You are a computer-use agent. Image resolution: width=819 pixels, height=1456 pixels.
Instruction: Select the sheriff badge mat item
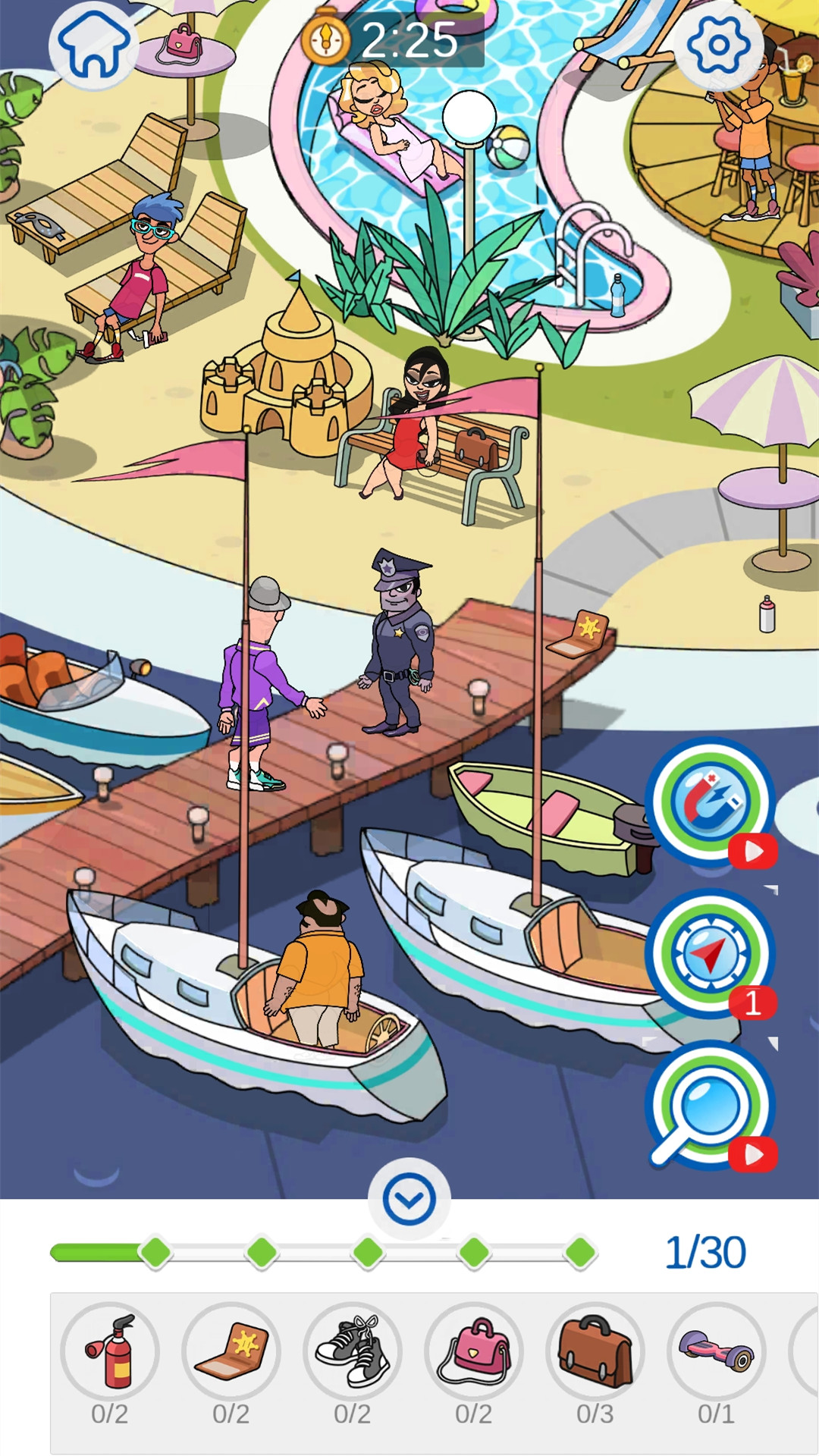pos(231,1351)
